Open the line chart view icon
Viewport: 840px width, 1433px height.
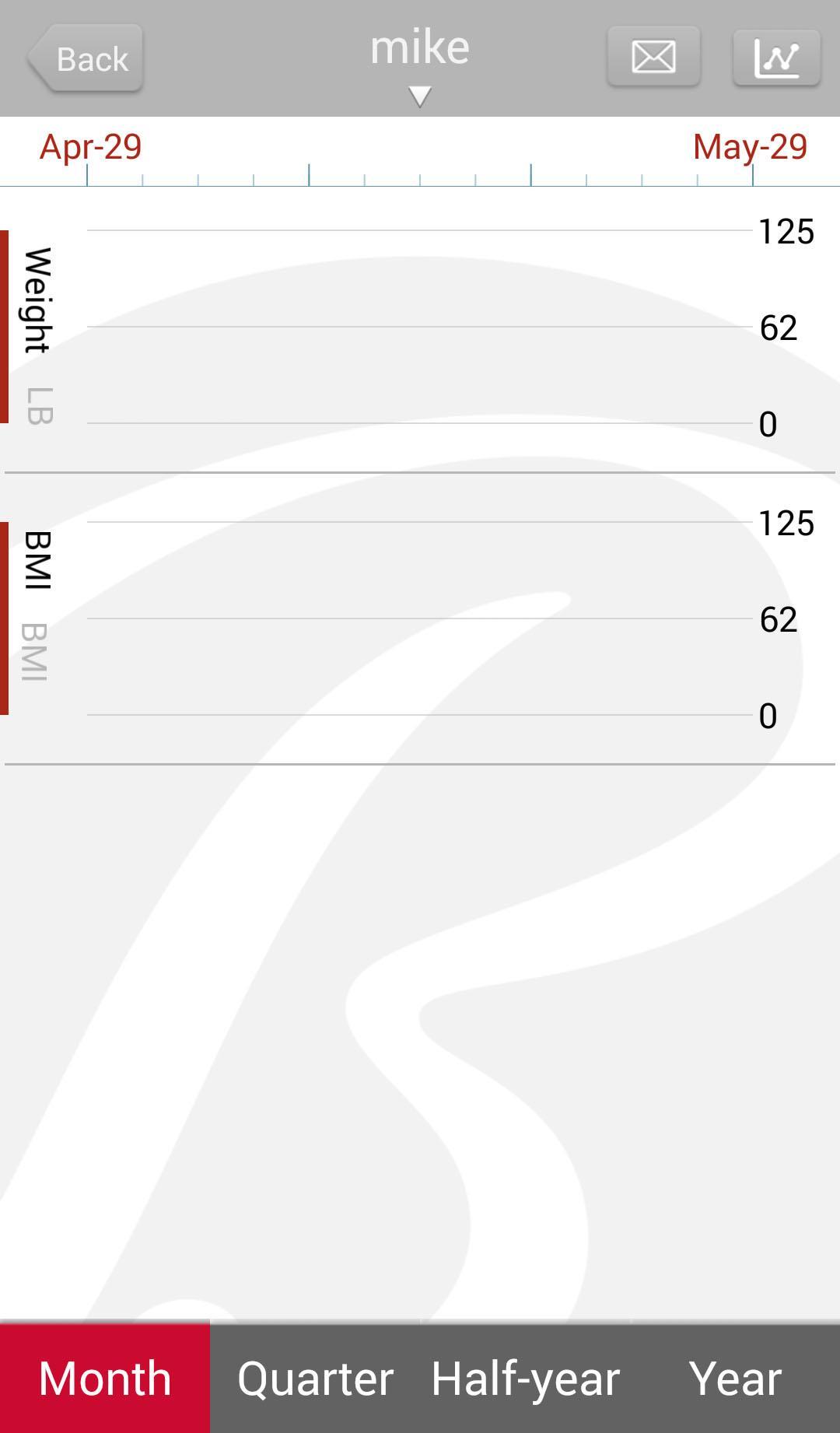tap(776, 57)
